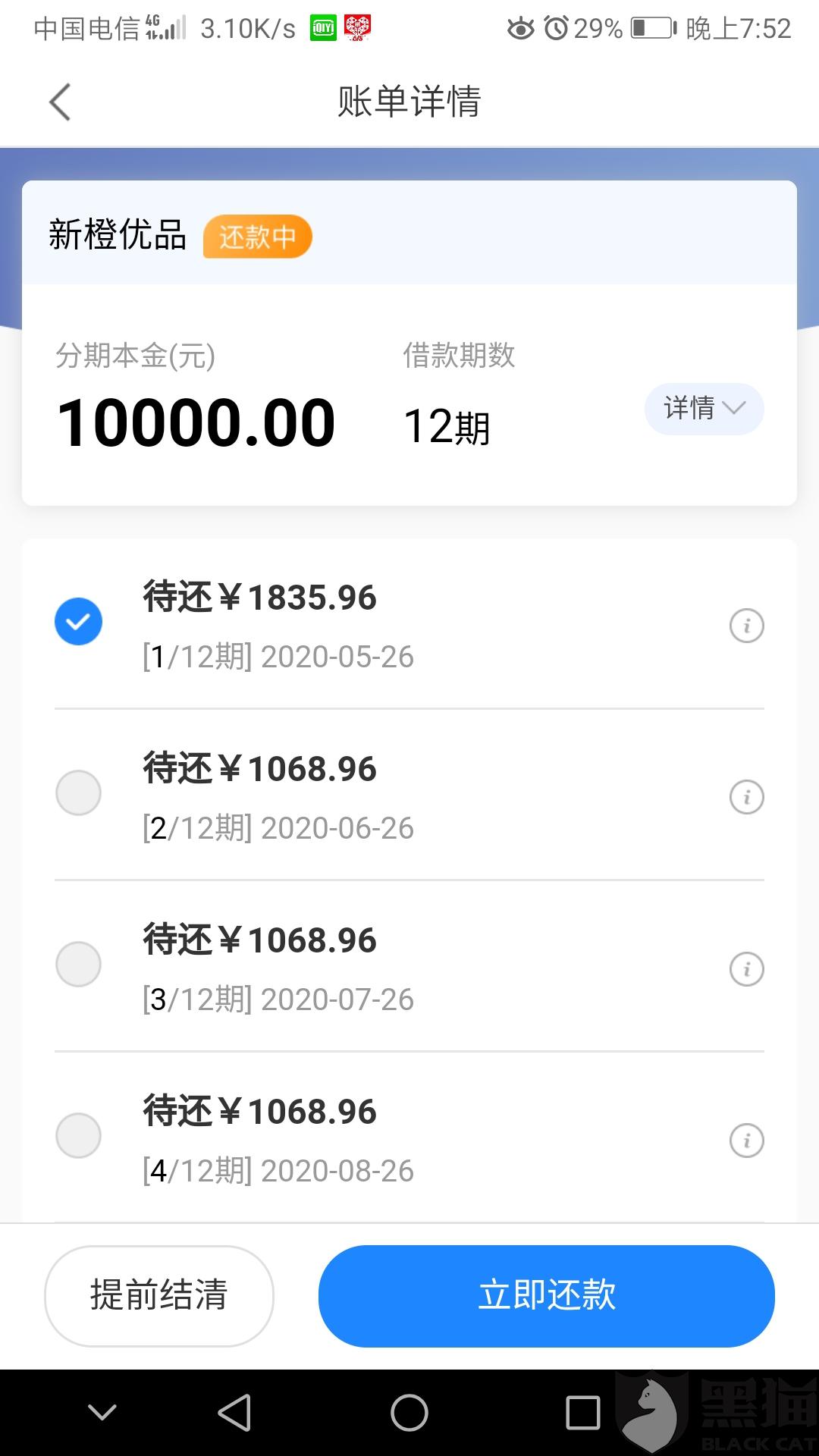Tap 提前结清 to settle early
Viewport: 819px width, 1456px height.
(x=159, y=1296)
